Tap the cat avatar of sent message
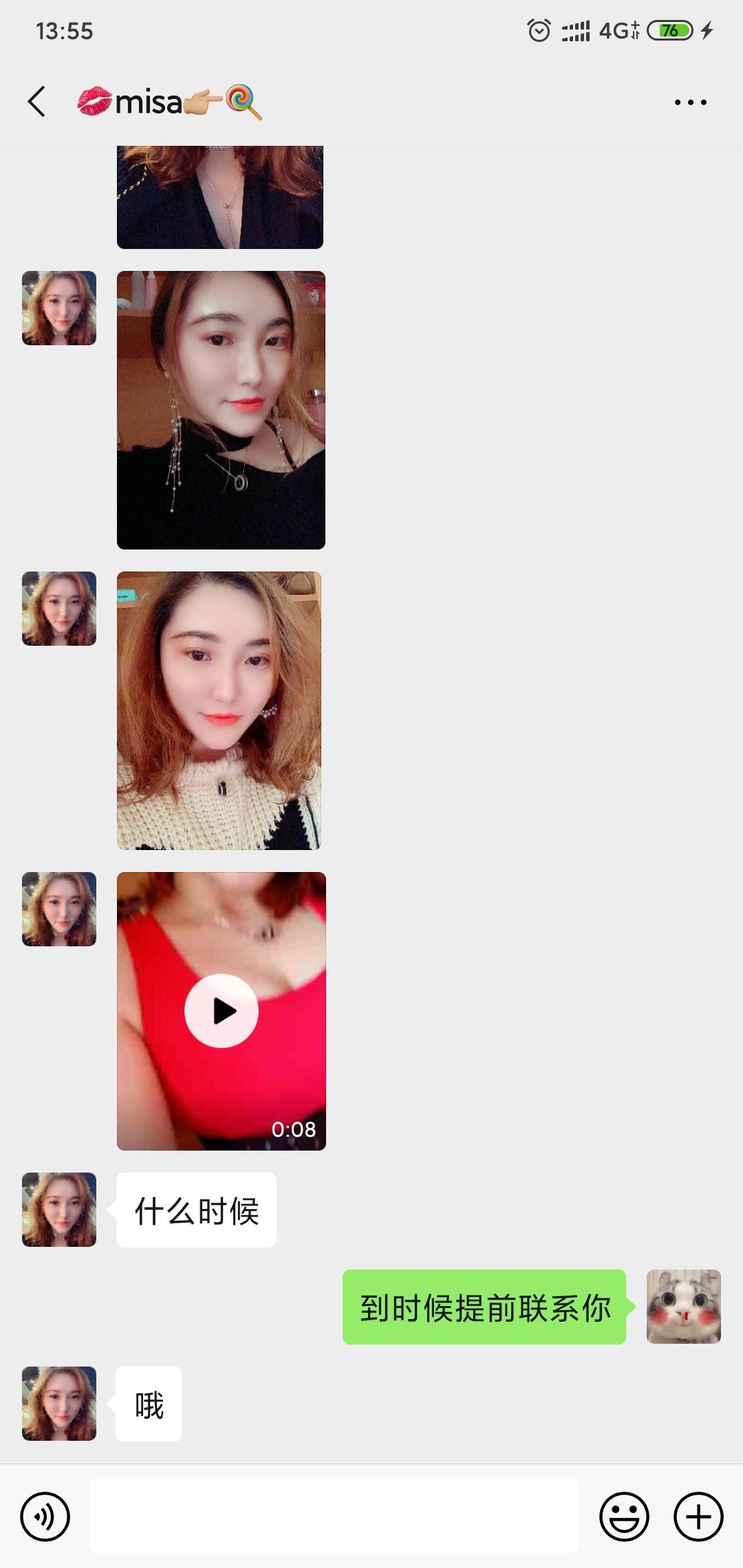The width and height of the screenshot is (743, 1568). 683,1307
